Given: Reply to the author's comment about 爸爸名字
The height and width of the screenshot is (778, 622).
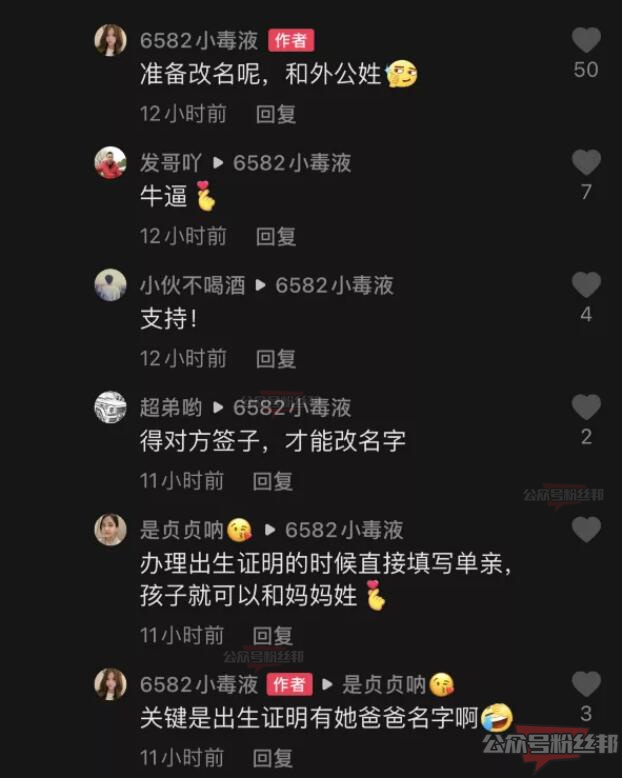Looking at the screenshot, I should (273, 757).
